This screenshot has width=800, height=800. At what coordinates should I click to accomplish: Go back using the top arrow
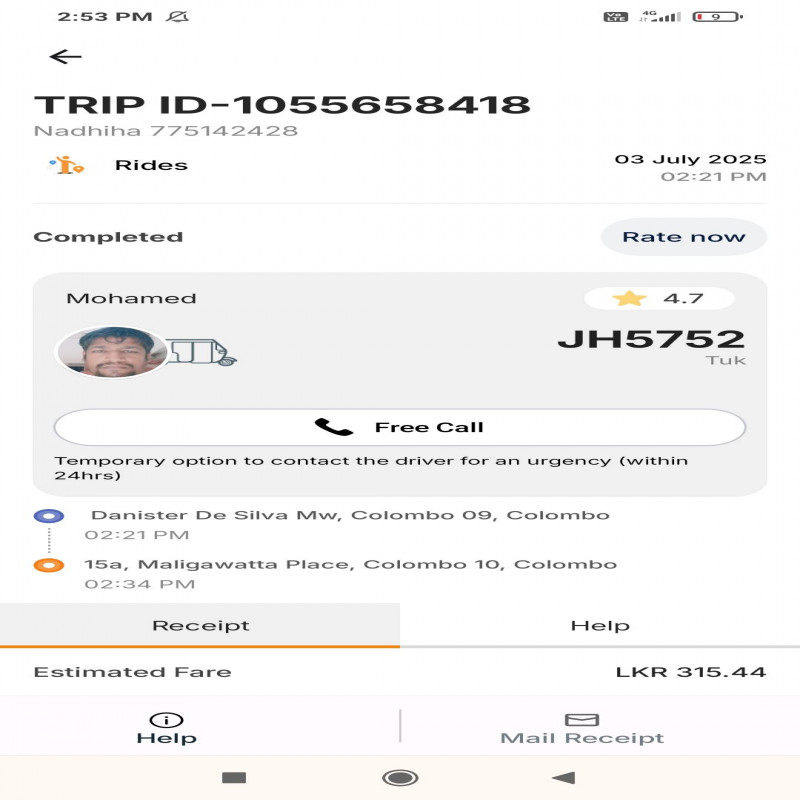(65, 57)
